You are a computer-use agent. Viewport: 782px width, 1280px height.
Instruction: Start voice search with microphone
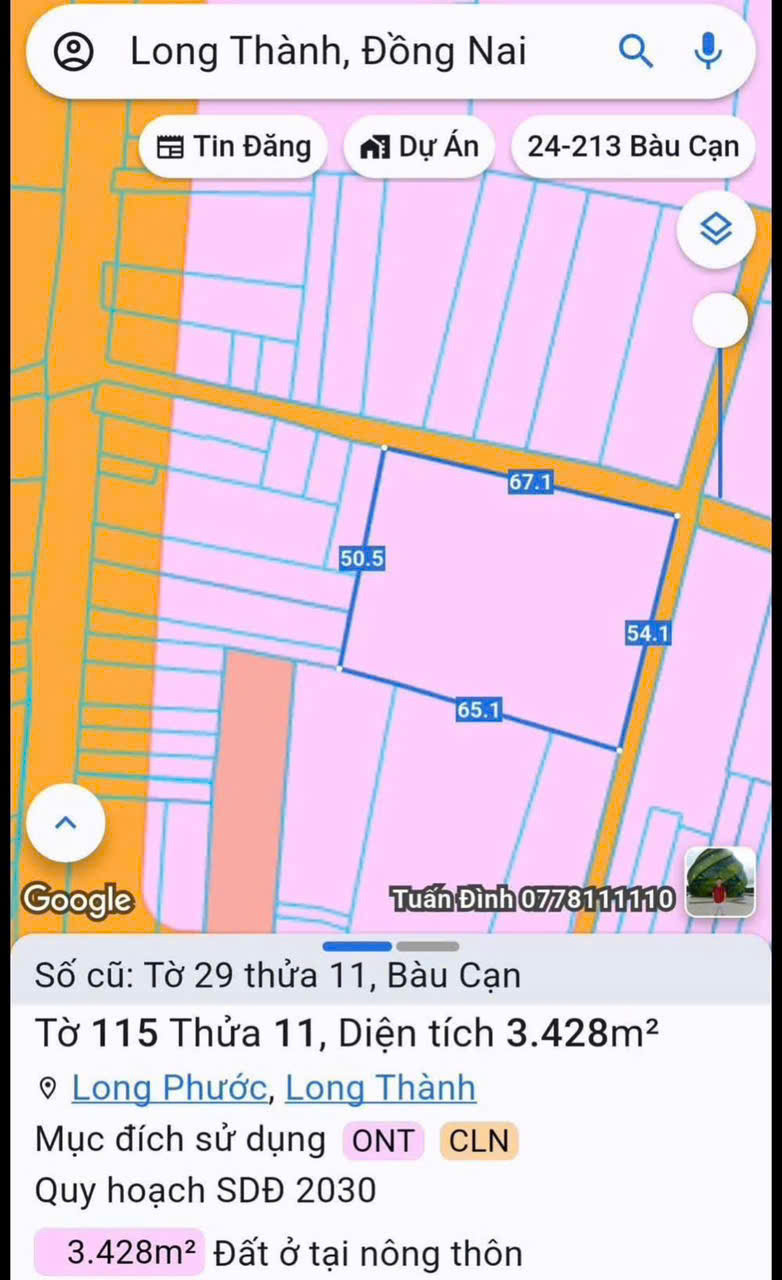[x=708, y=50]
